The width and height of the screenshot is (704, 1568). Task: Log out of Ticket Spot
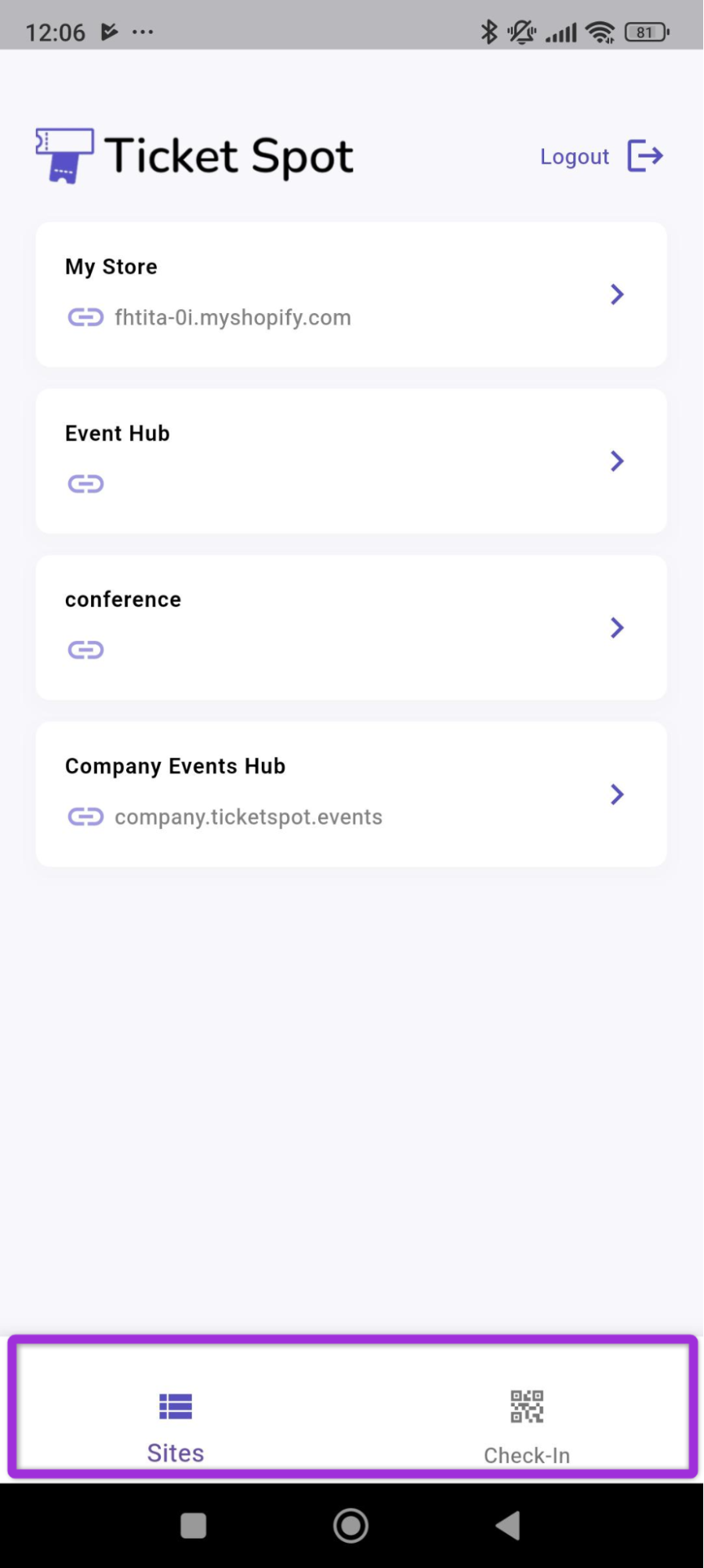click(x=601, y=156)
